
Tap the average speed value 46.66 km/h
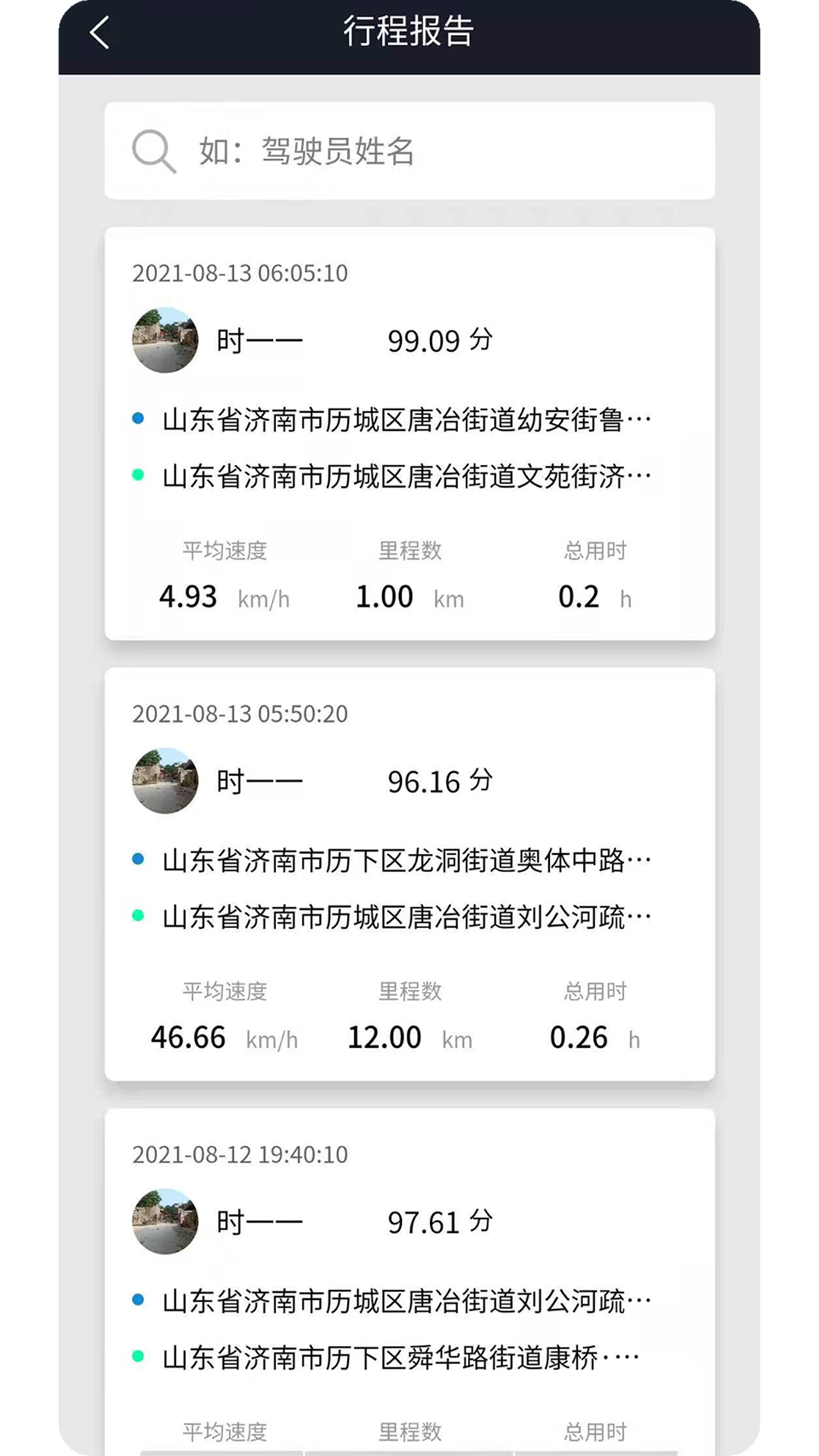coord(189,1037)
